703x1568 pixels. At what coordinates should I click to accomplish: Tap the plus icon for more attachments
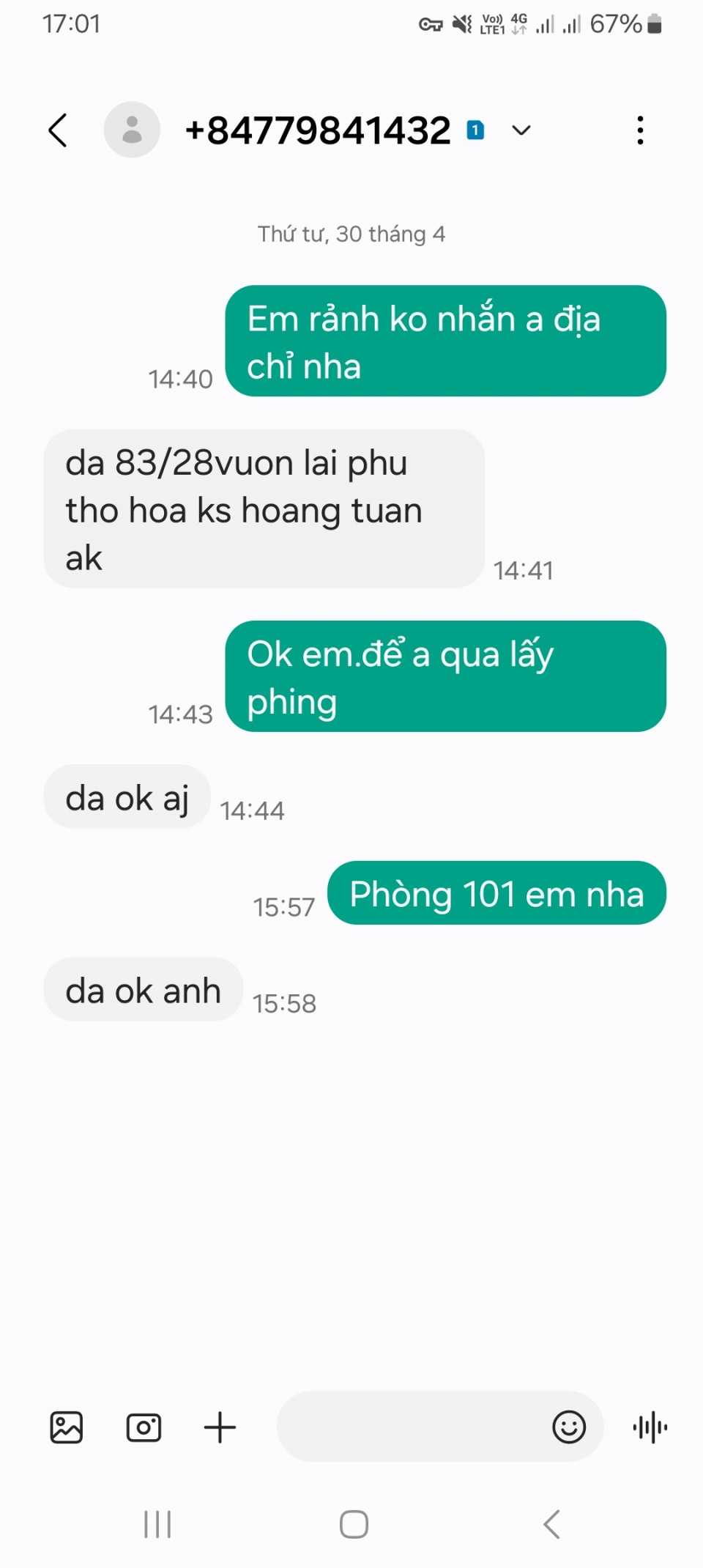click(x=220, y=1427)
